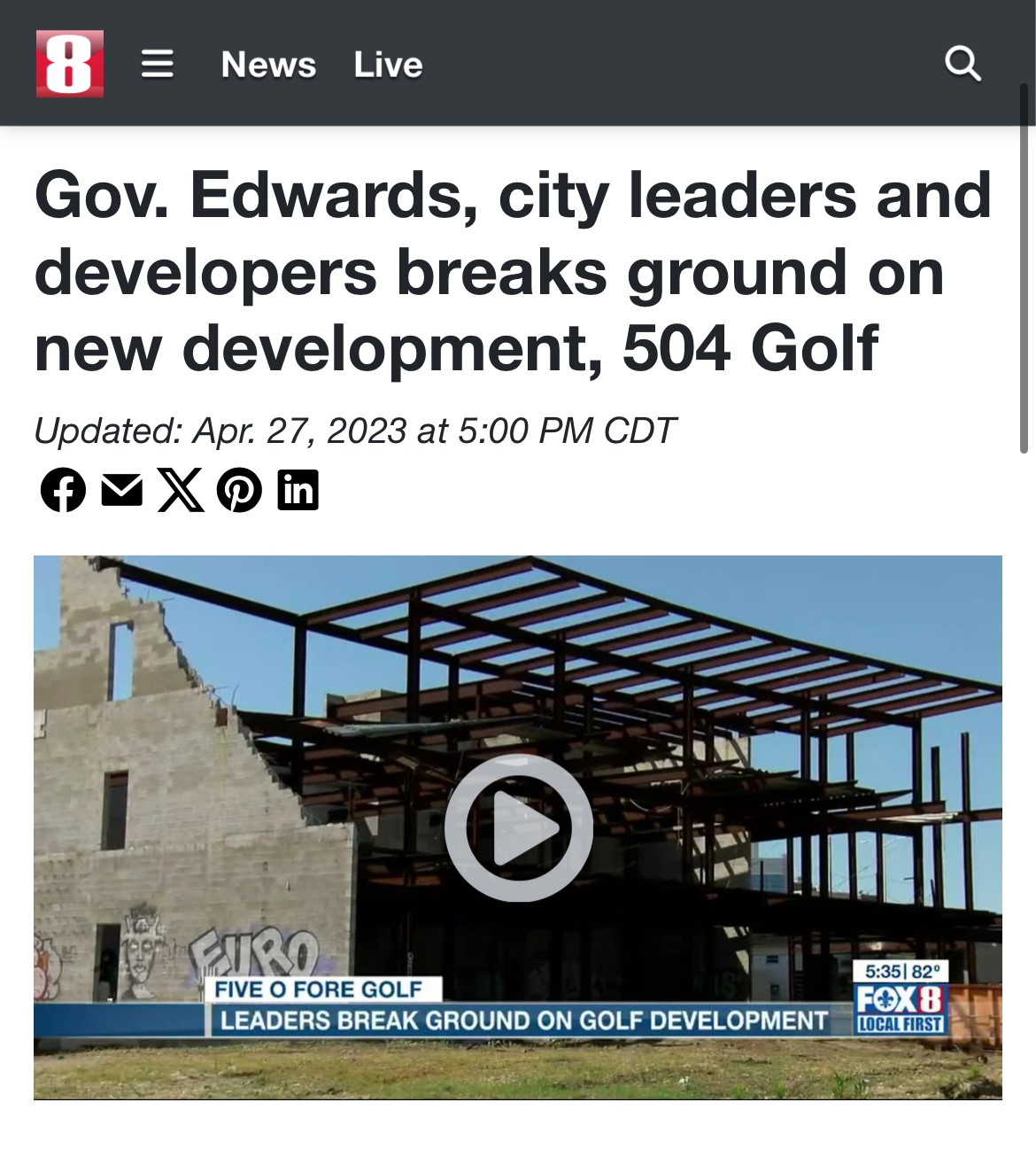Share article on LinkedIn
This screenshot has width=1036, height=1149.
(298, 490)
